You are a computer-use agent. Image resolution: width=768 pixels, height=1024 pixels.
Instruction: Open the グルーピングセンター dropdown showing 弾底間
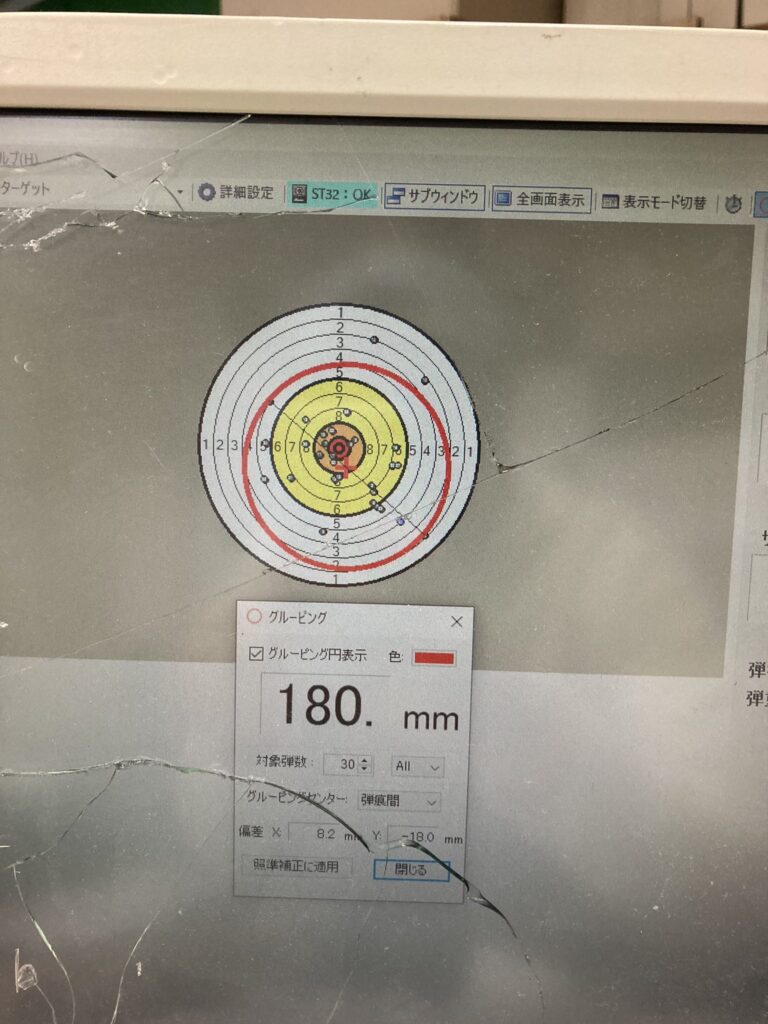pyautogui.click(x=399, y=801)
